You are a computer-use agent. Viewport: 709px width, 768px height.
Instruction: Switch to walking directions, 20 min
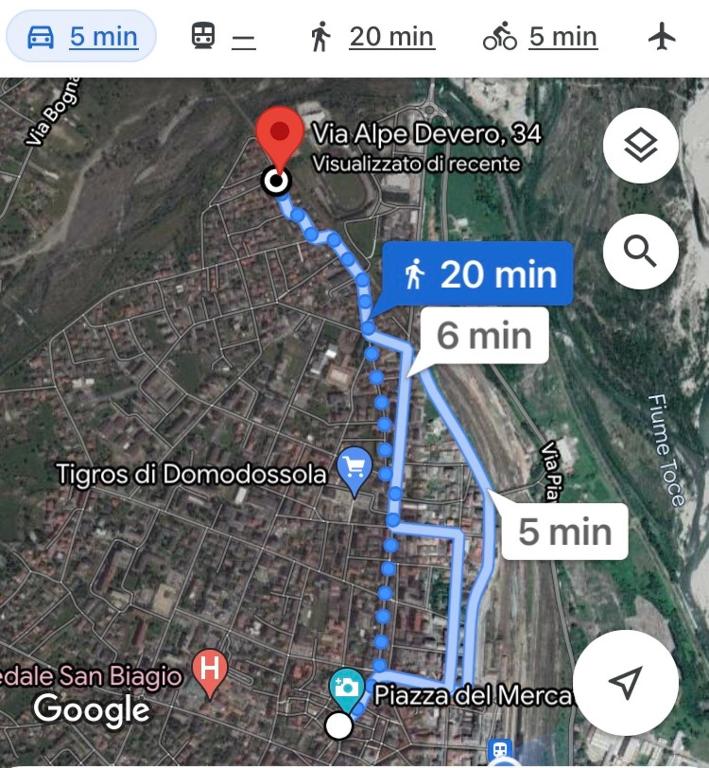pyautogui.click(x=372, y=38)
